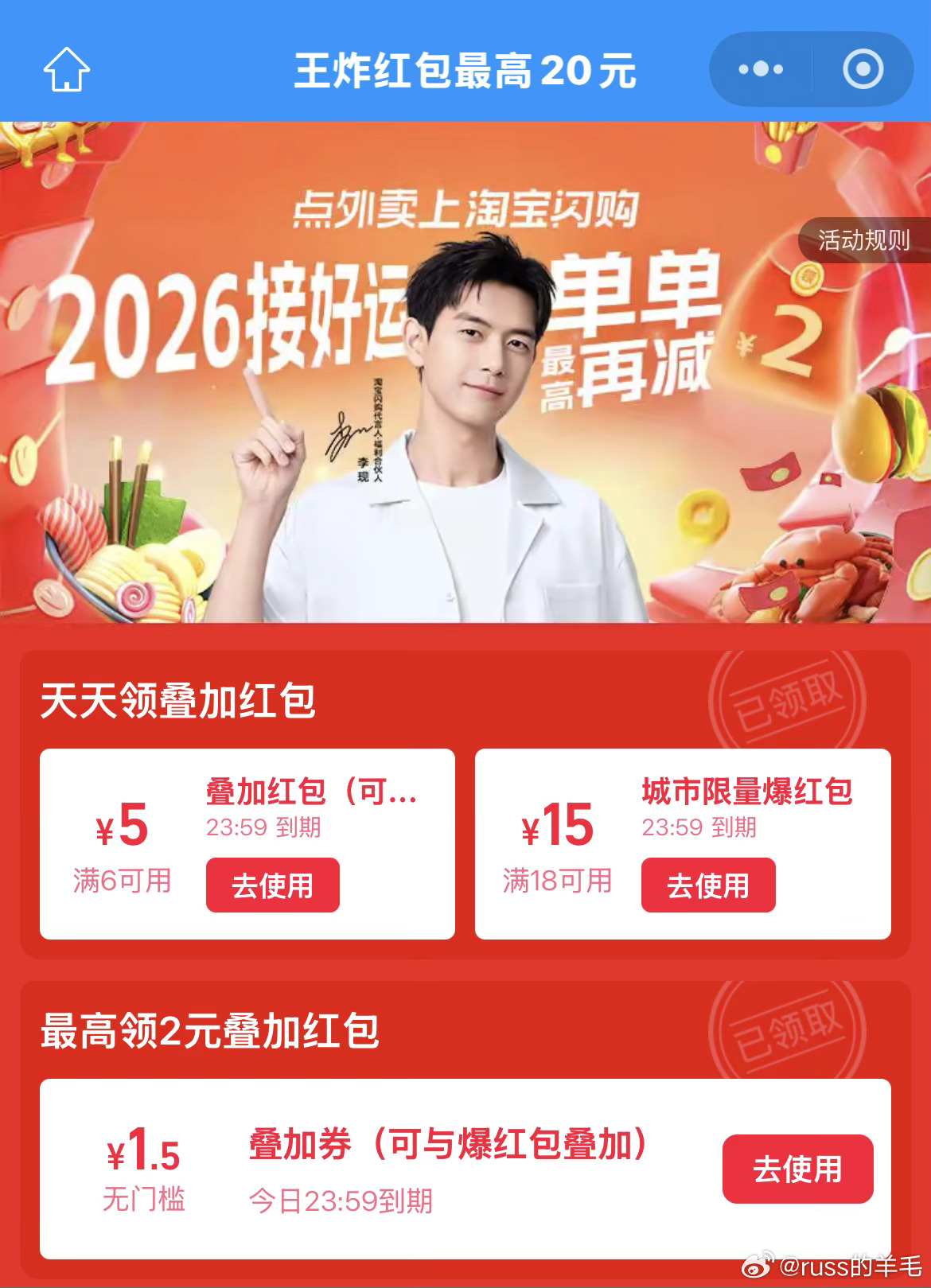Close the mini program via the circle icon

tap(863, 70)
